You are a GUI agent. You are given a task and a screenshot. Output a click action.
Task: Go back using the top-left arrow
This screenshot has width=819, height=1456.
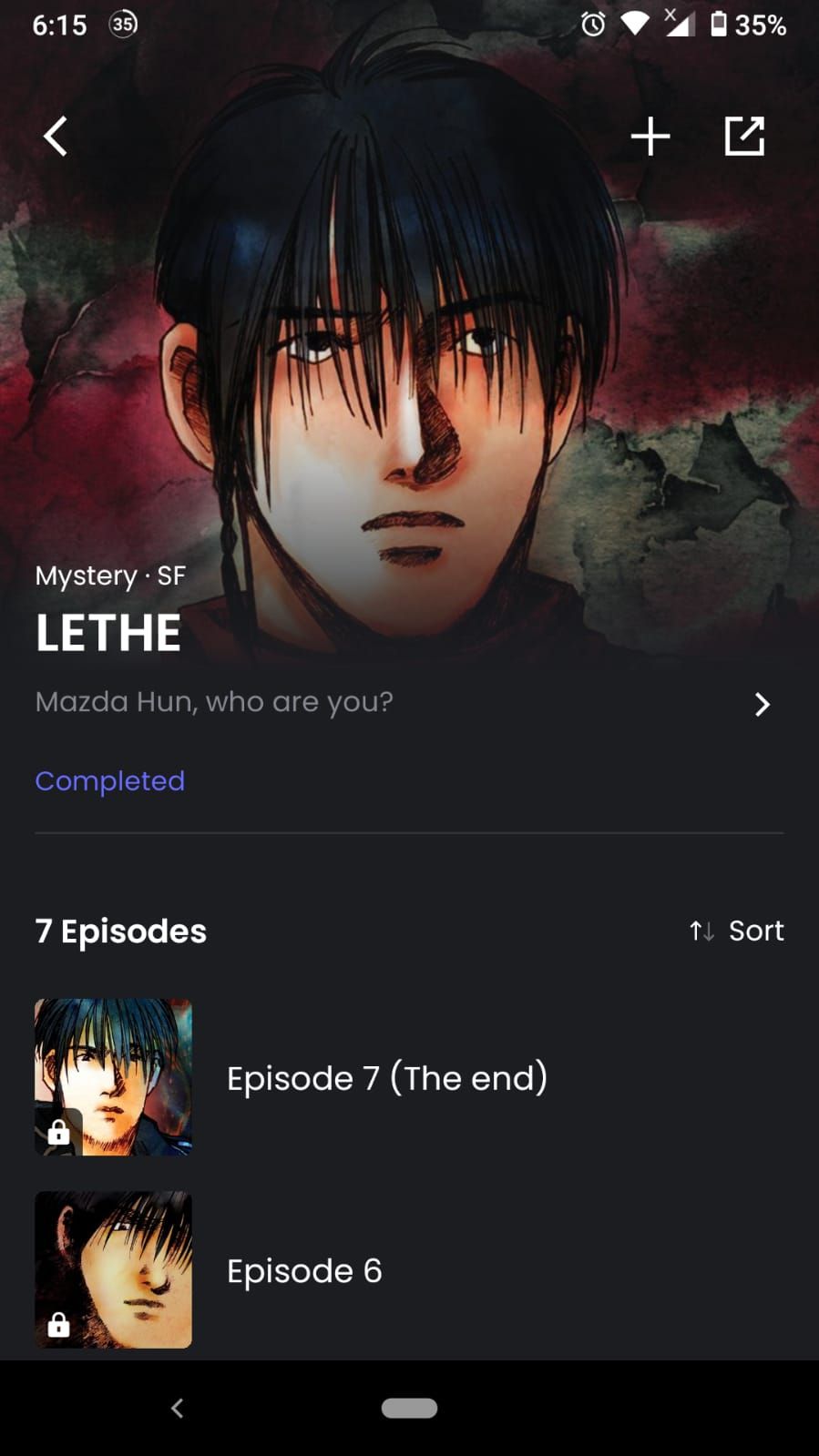[56, 137]
